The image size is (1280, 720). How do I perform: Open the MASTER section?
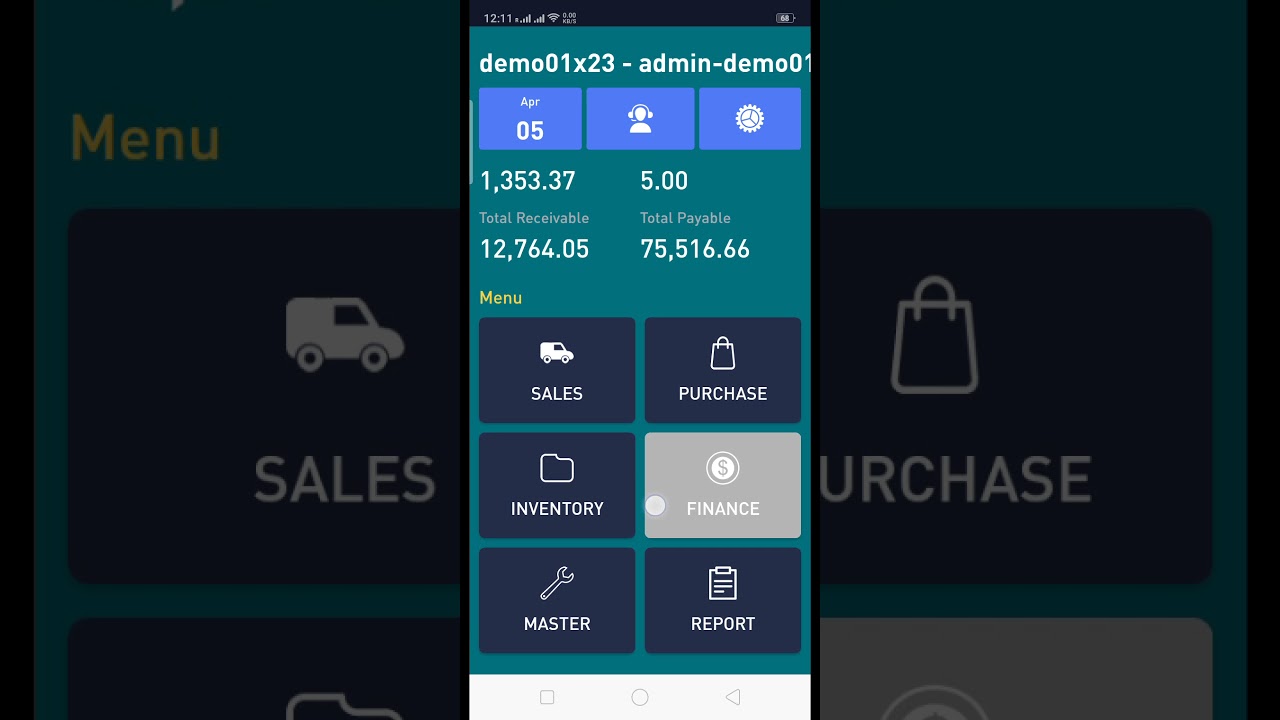click(557, 601)
